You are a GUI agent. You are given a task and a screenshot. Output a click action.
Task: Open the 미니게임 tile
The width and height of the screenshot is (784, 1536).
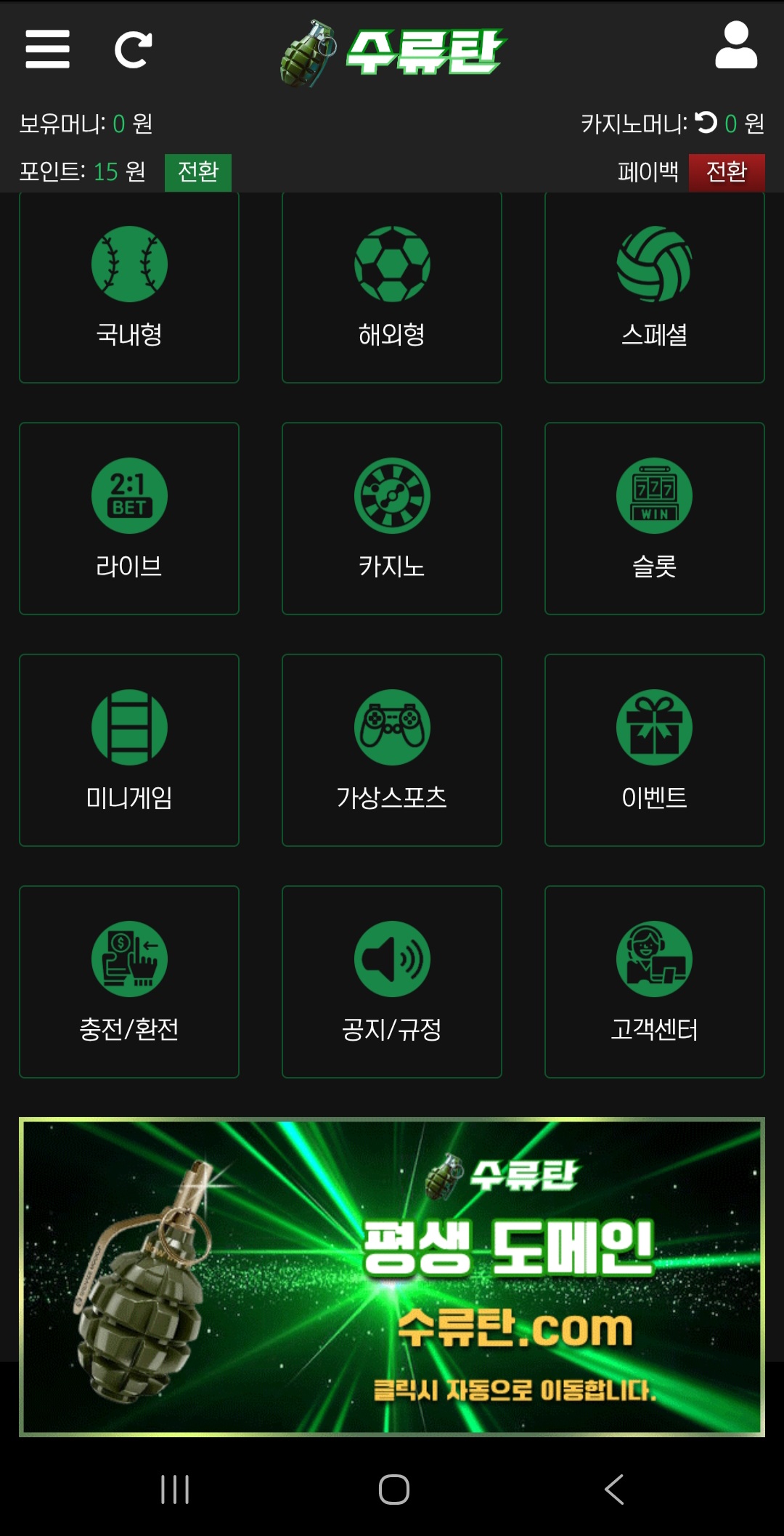(129, 750)
